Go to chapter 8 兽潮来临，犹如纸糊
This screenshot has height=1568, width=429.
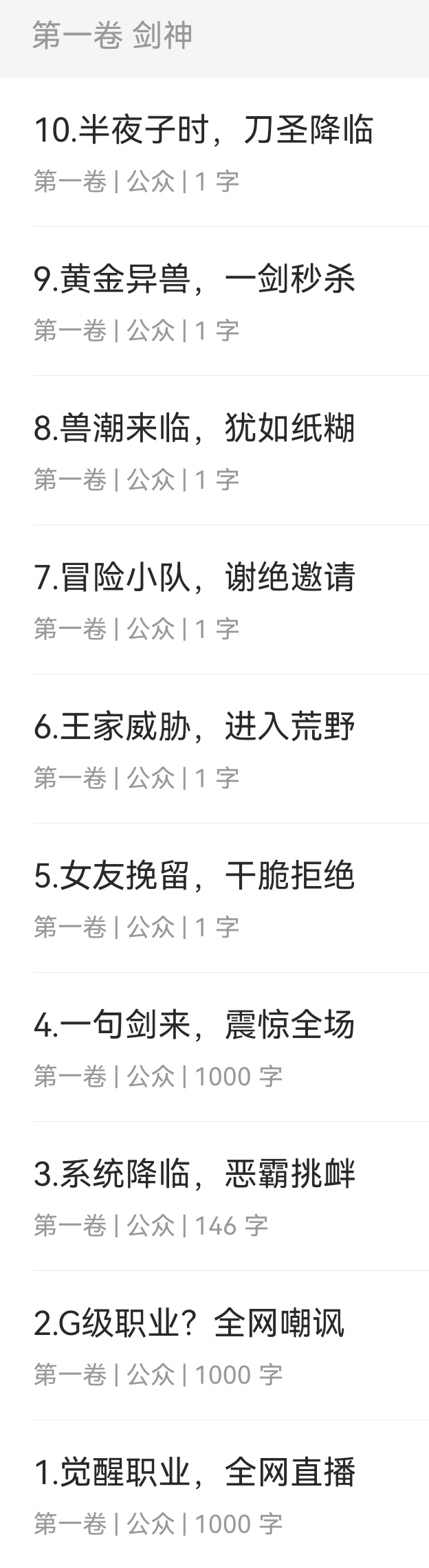click(x=195, y=429)
